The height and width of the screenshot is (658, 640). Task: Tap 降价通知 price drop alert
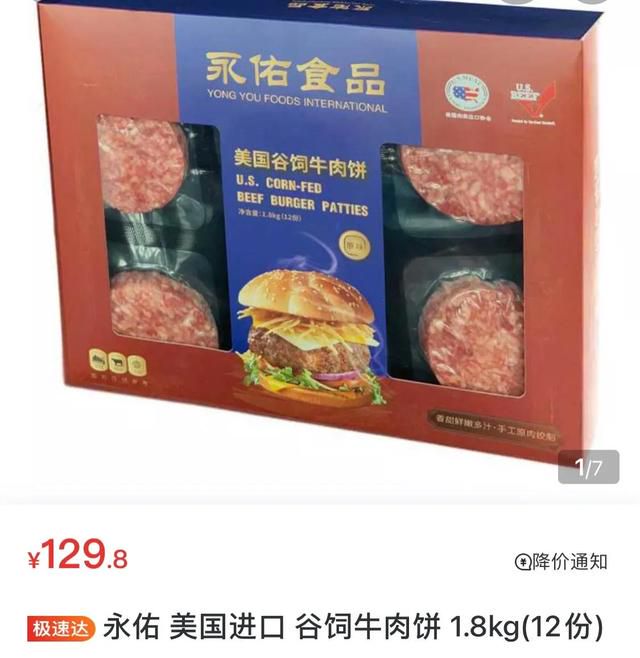click(561, 561)
